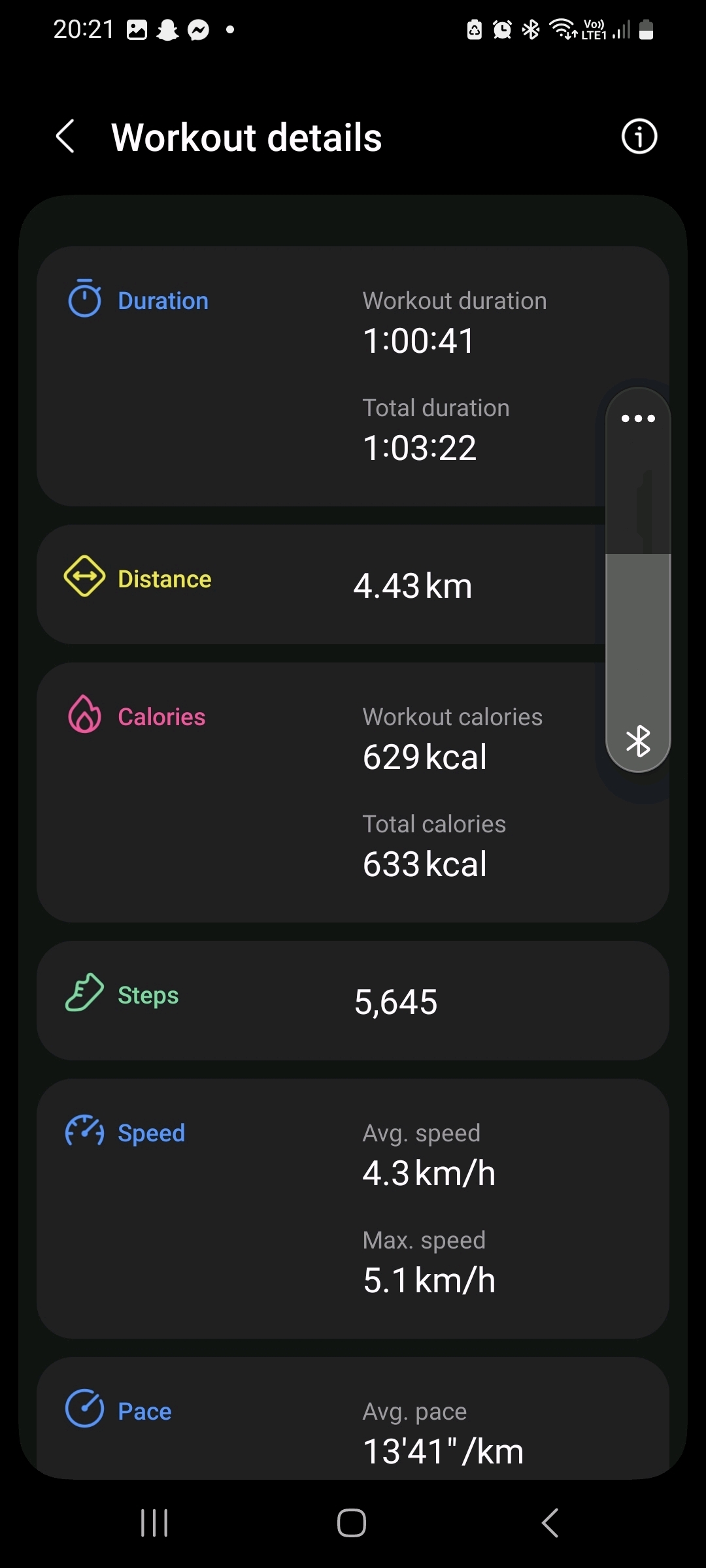Tap the three-dot button on the floating panel
The height and width of the screenshot is (1568, 706).
[x=638, y=418]
